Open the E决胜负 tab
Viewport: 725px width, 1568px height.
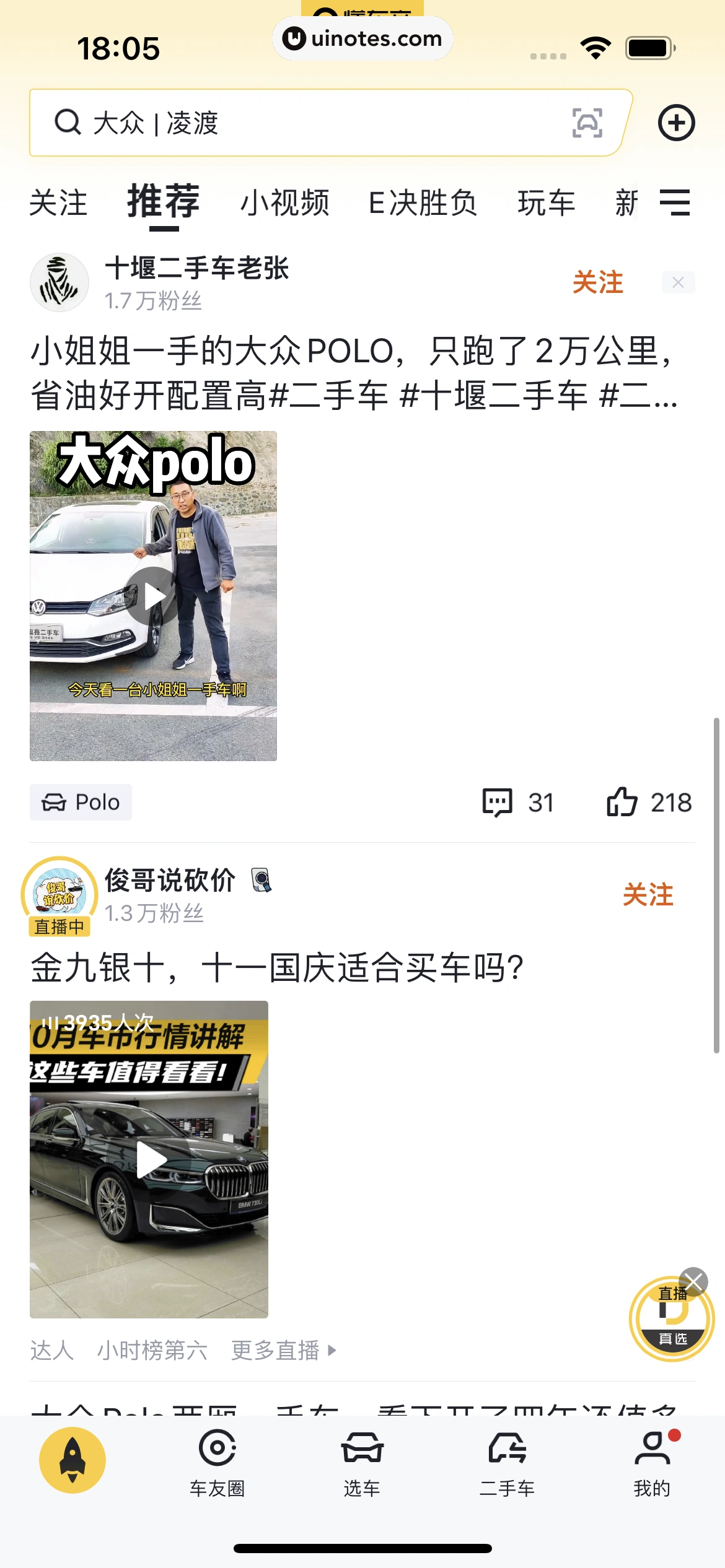tap(423, 203)
